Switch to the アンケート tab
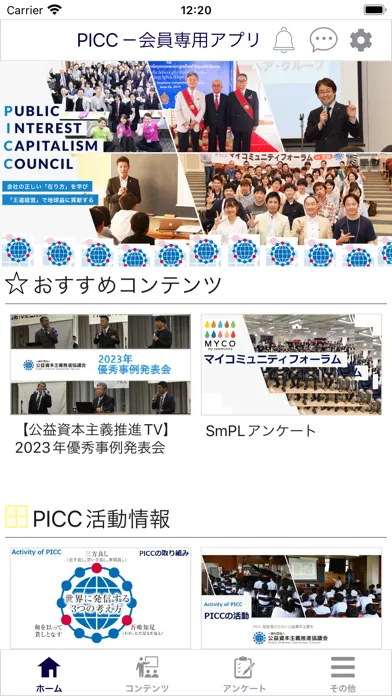Viewport: 392px width, 696px height. coord(245,674)
